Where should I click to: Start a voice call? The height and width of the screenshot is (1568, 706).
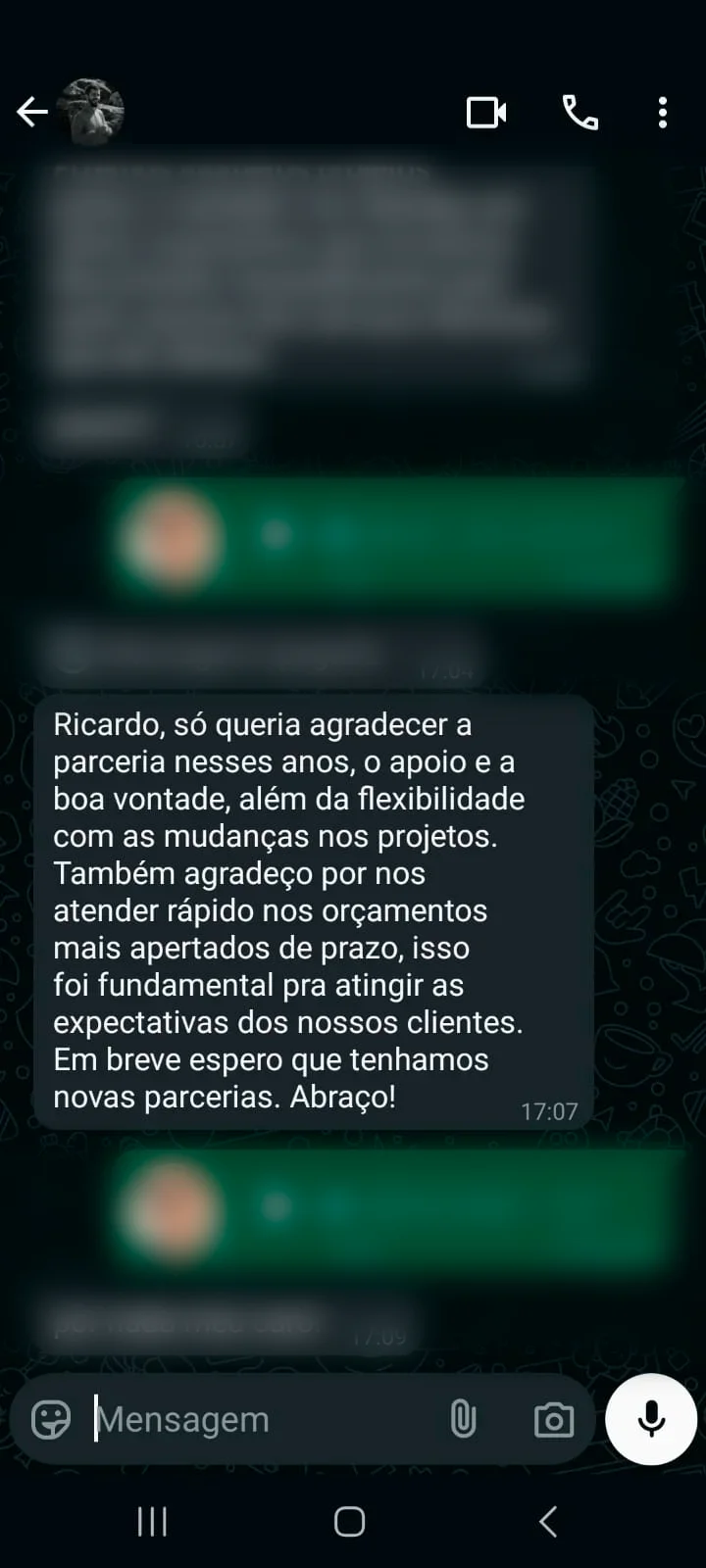point(579,112)
